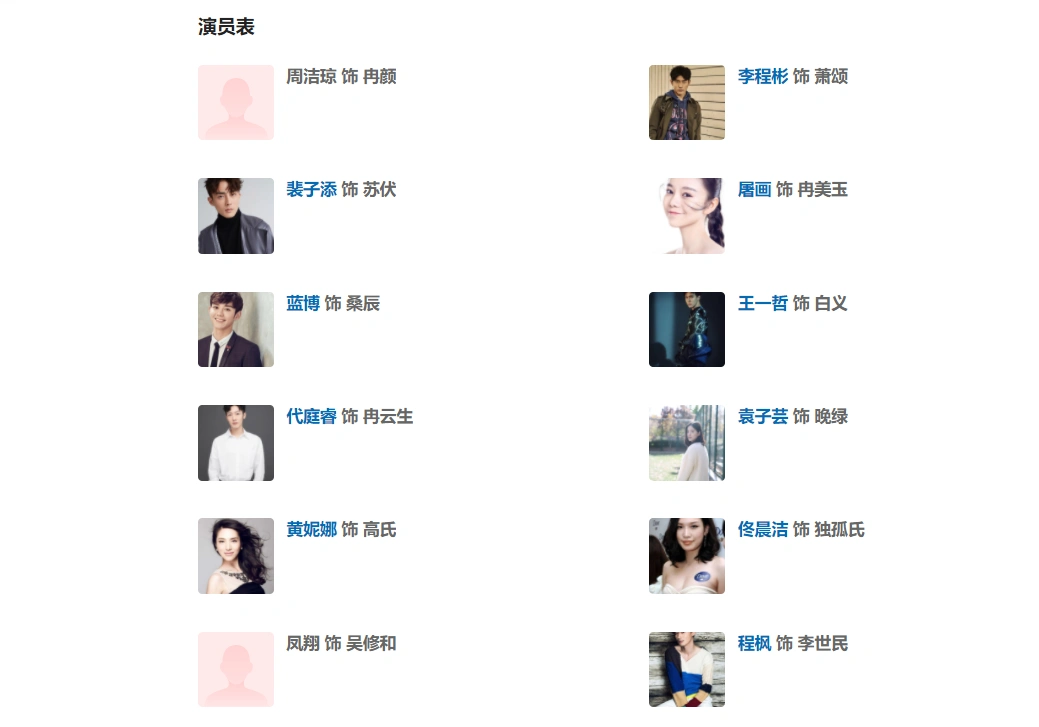This screenshot has width=1039, height=727.
Task: View 程枫's actor profile
Action: [x=754, y=644]
